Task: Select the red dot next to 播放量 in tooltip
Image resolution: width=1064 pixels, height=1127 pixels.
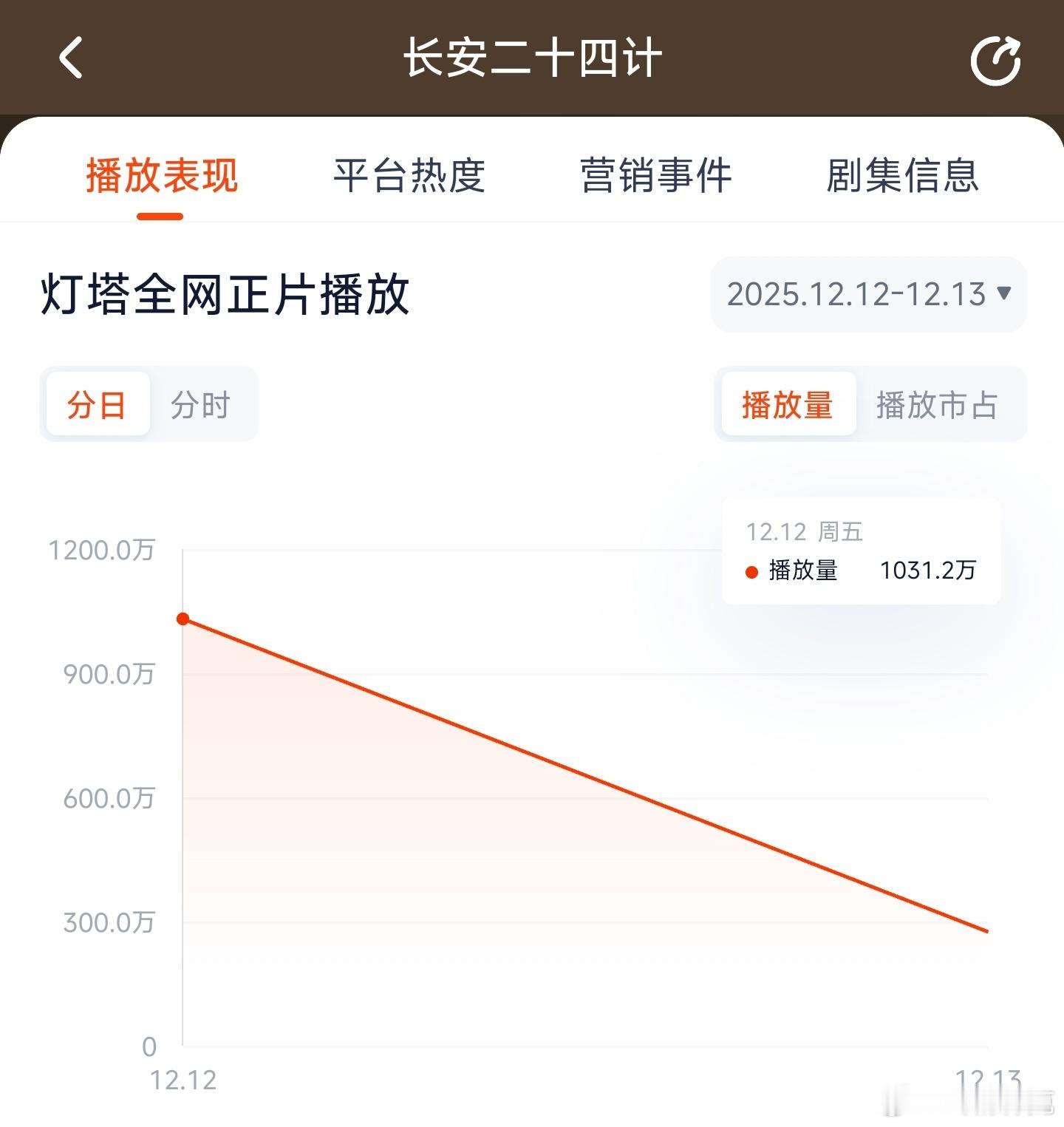Action: [752, 571]
